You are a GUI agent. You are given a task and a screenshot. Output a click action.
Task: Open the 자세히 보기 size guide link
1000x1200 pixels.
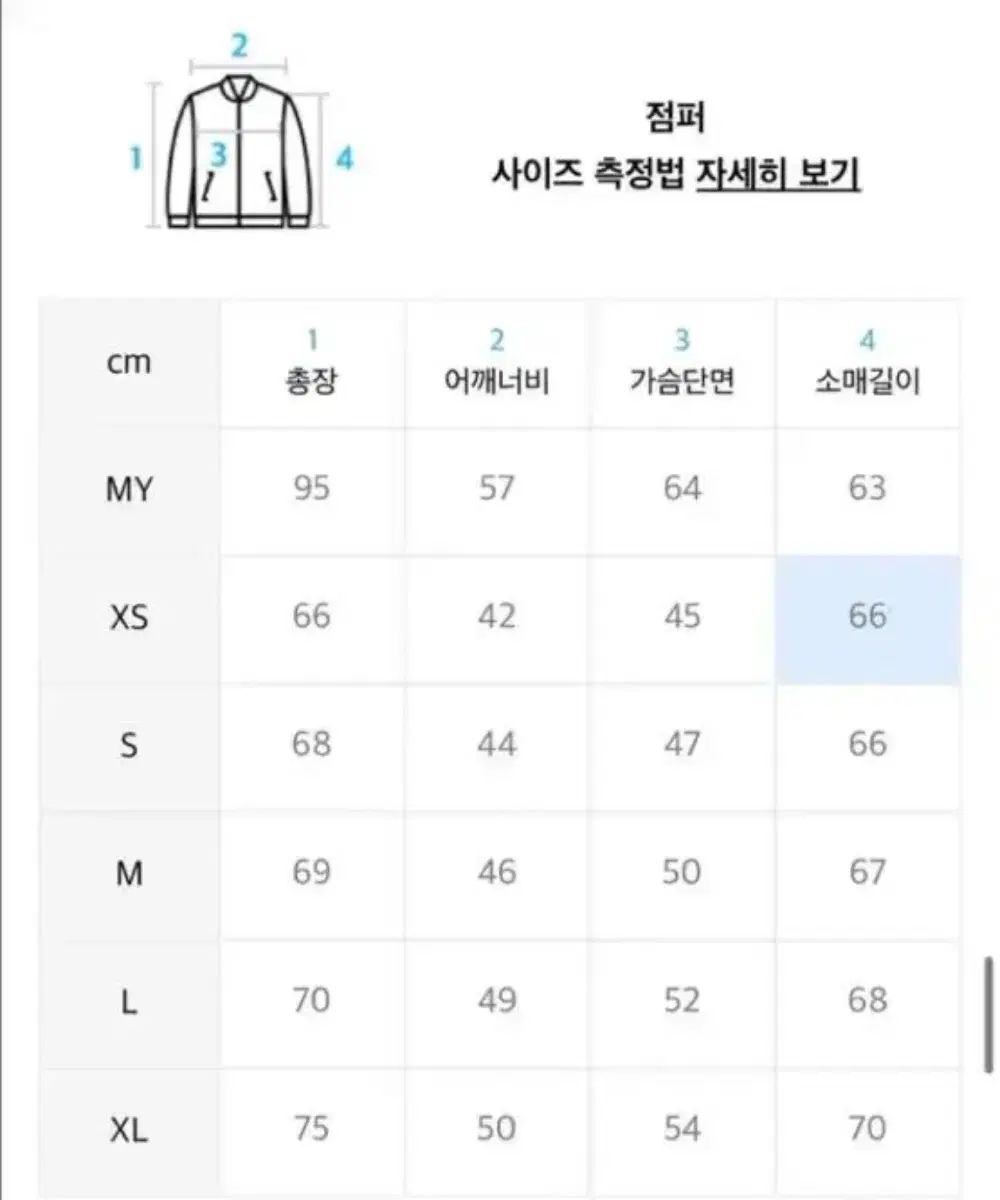(778, 172)
